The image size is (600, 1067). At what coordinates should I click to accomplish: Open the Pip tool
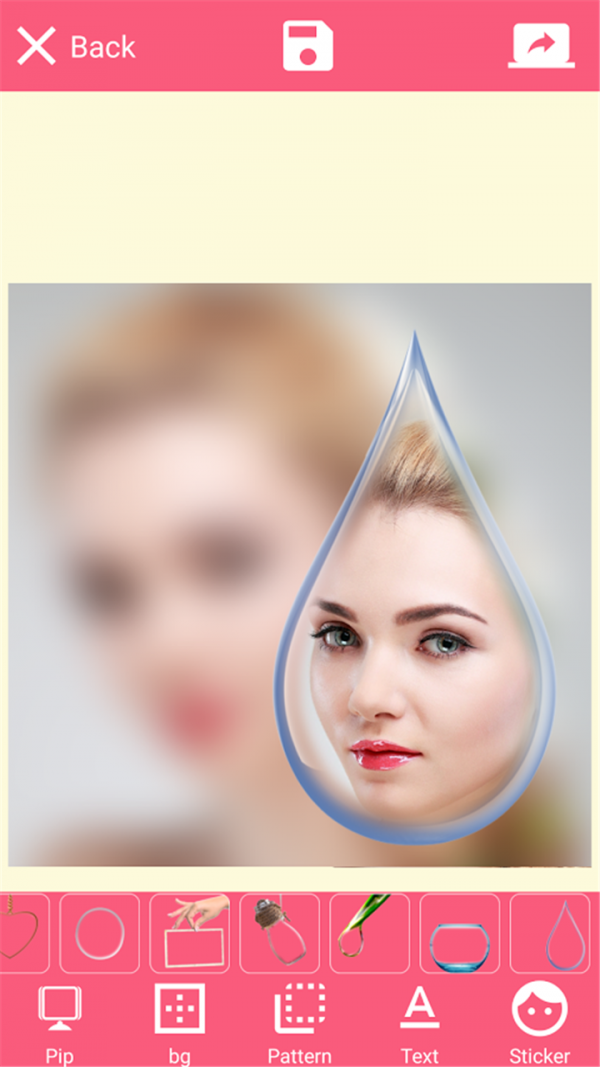click(x=60, y=1022)
